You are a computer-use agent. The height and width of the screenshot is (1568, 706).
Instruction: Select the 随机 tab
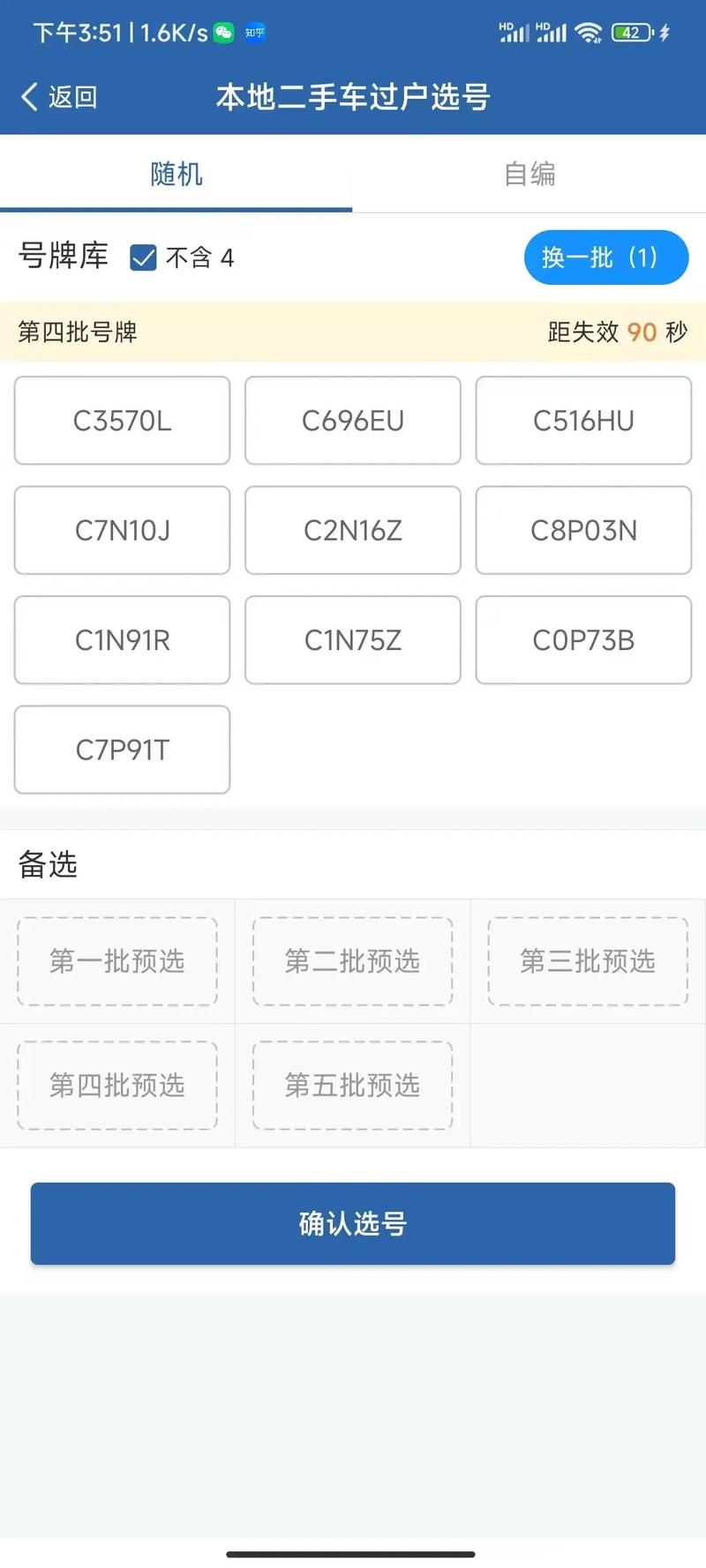point(176,175)
